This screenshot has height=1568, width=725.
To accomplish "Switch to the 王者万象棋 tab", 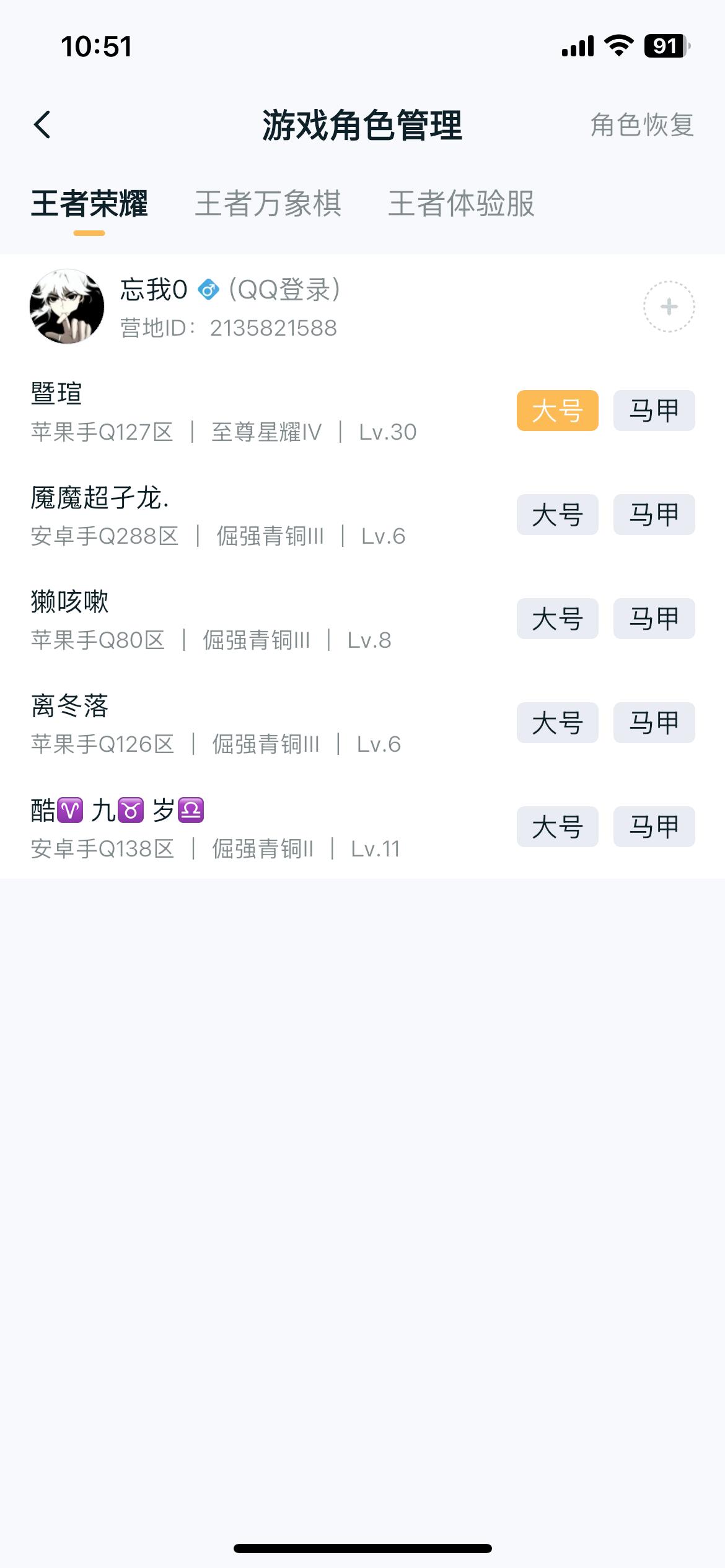I will click(x=269, y=204).
